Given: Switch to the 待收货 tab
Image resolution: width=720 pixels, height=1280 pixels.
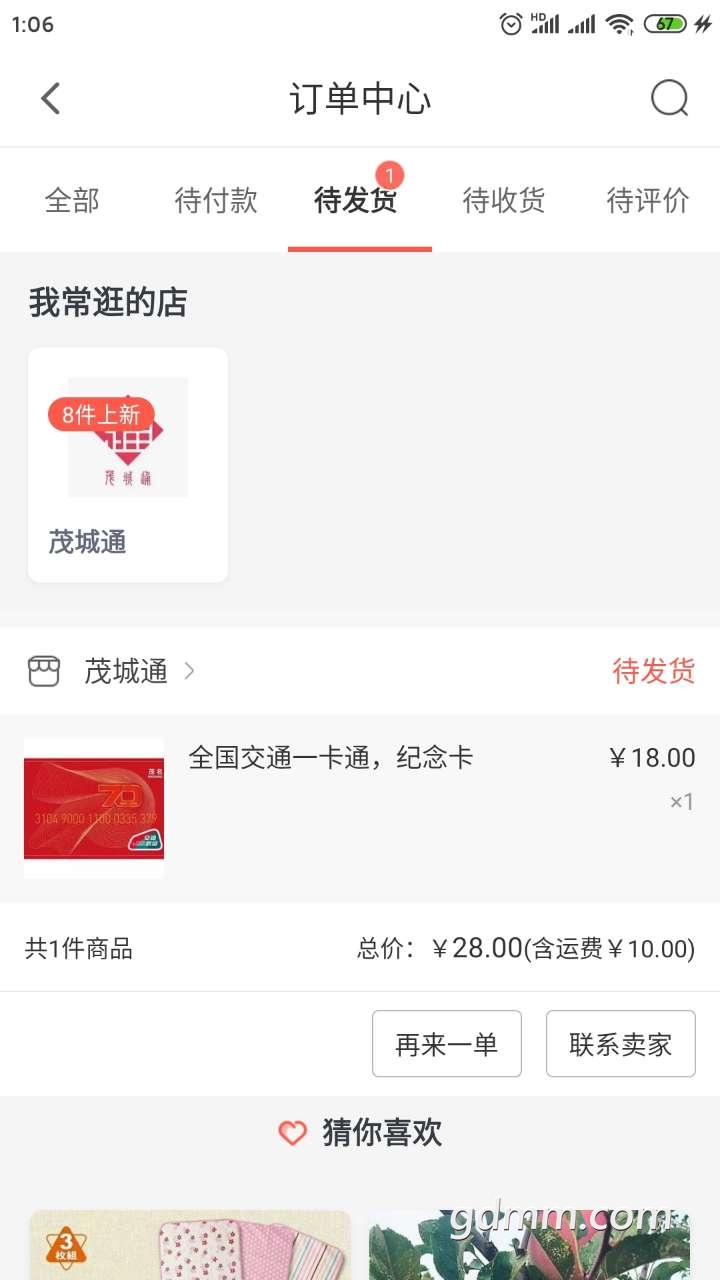Looking at the screenshot, I should point(504,201).
